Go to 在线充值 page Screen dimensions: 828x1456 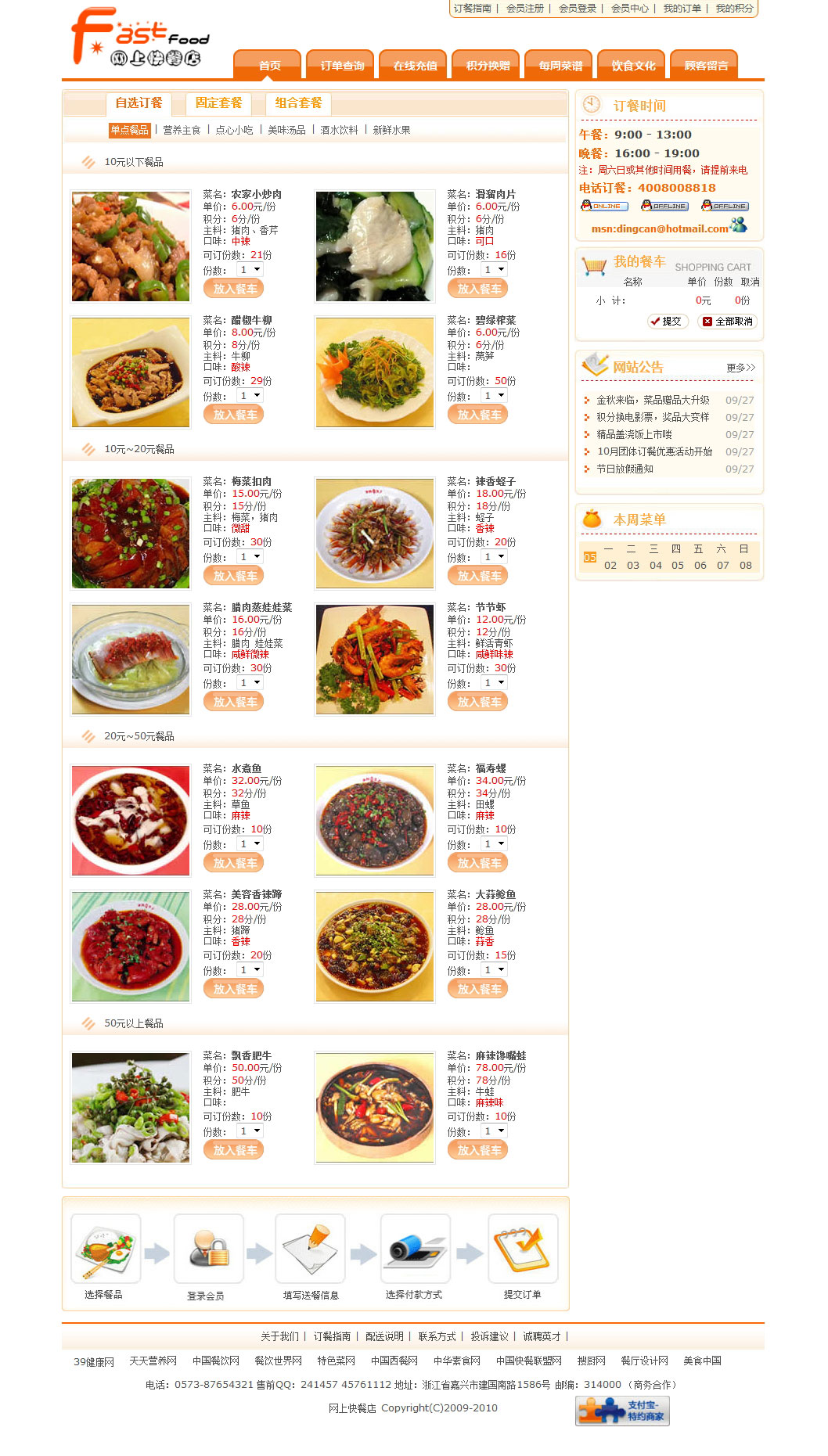click(x=415, y=66)
